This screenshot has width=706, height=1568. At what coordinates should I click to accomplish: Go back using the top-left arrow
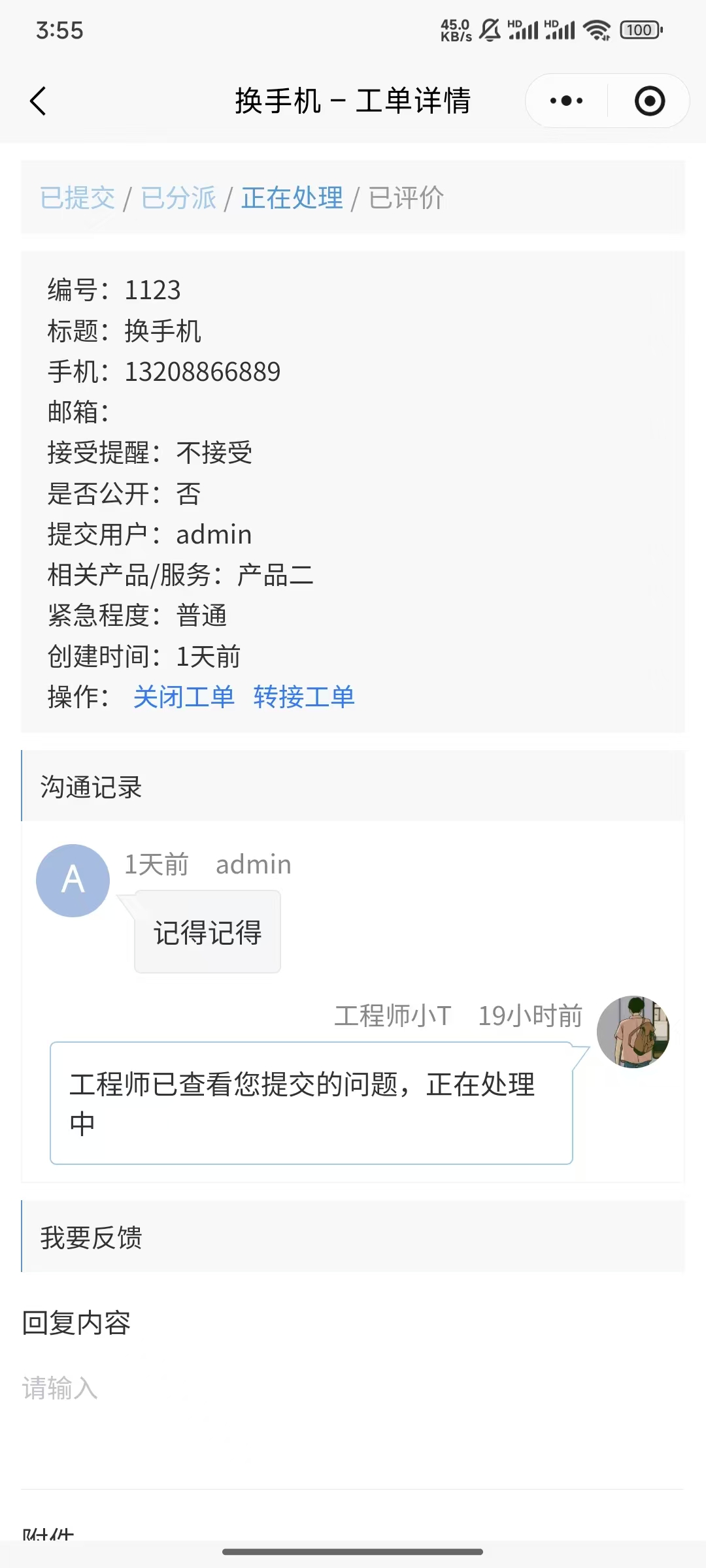click(39, 101)
